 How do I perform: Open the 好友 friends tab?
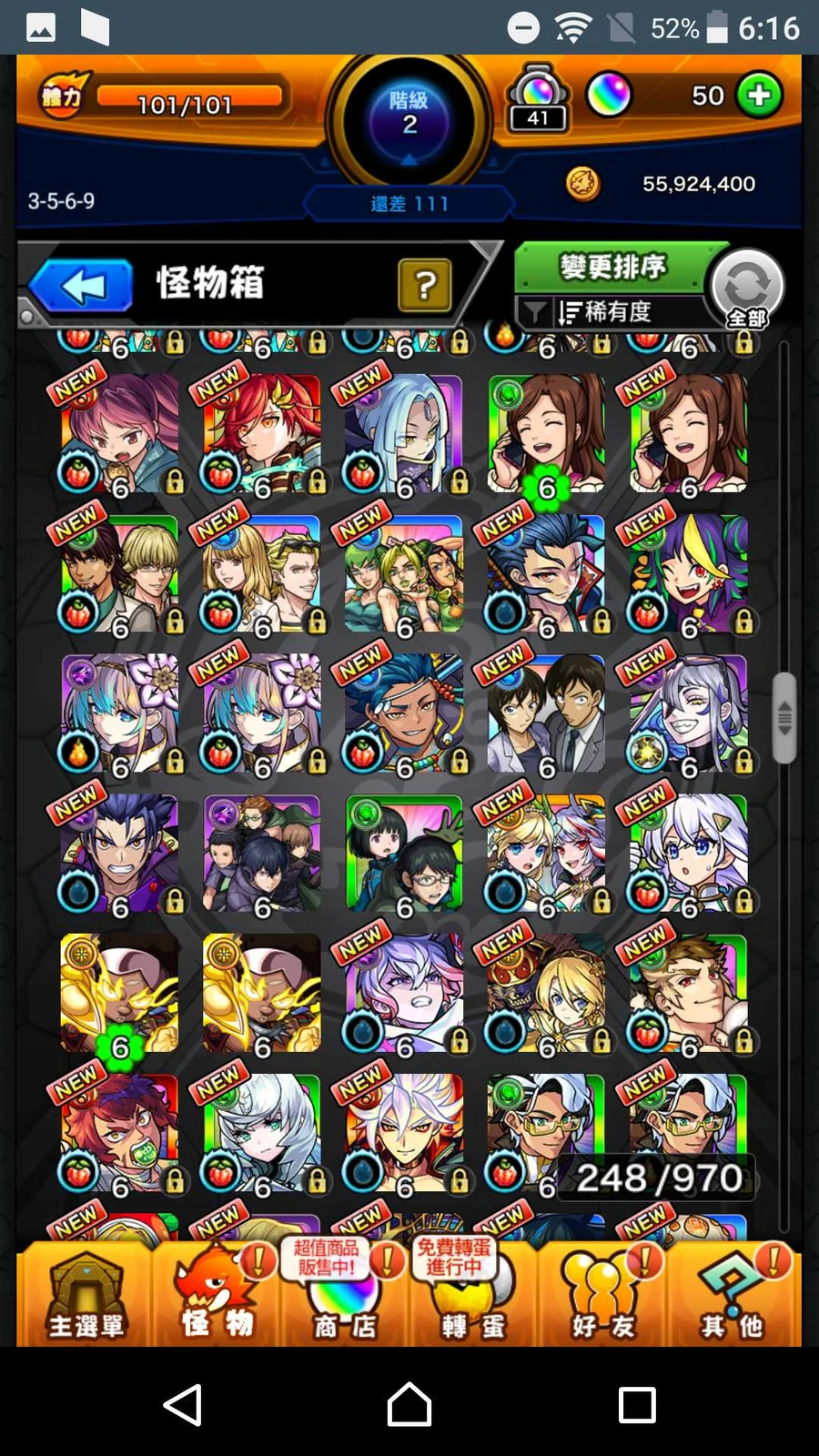[602, 1297]
